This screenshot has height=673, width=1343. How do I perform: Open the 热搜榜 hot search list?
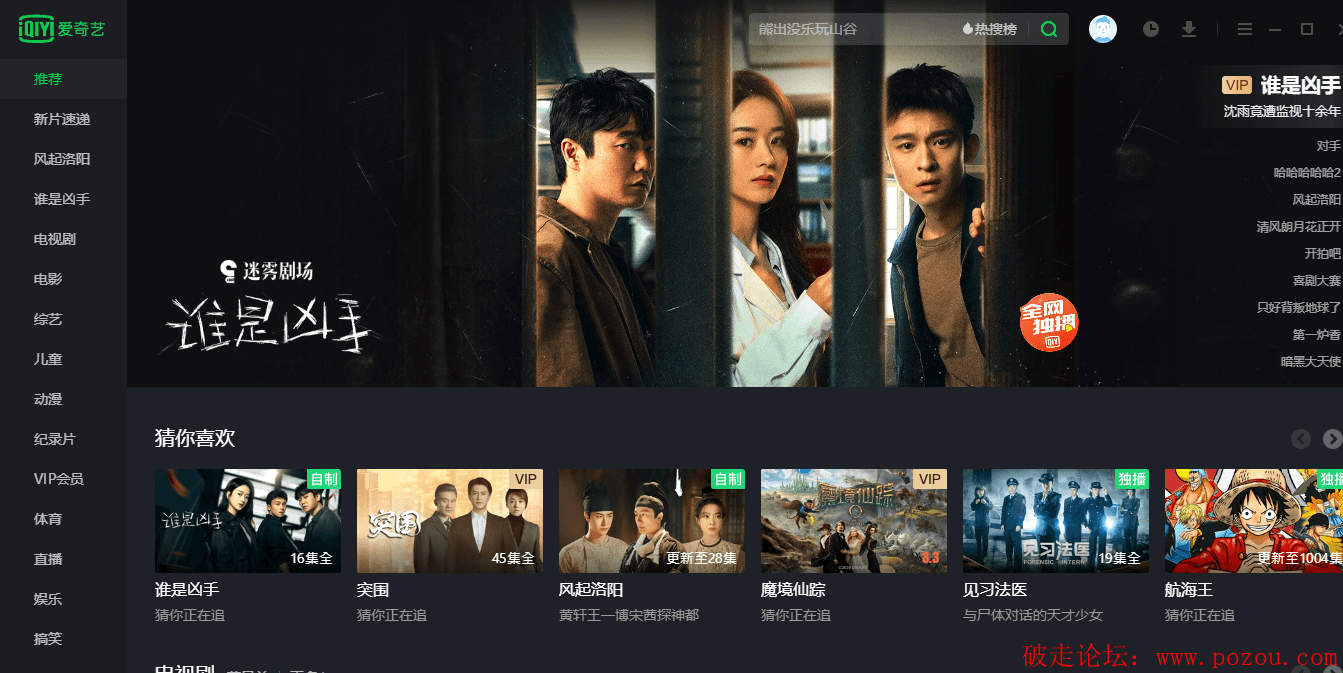coord(990,29)
